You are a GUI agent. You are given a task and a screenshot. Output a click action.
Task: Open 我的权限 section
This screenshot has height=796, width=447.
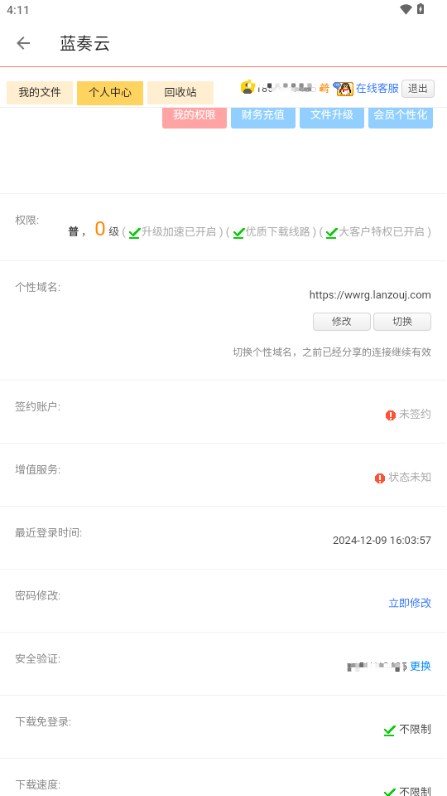tap(194, 116)
